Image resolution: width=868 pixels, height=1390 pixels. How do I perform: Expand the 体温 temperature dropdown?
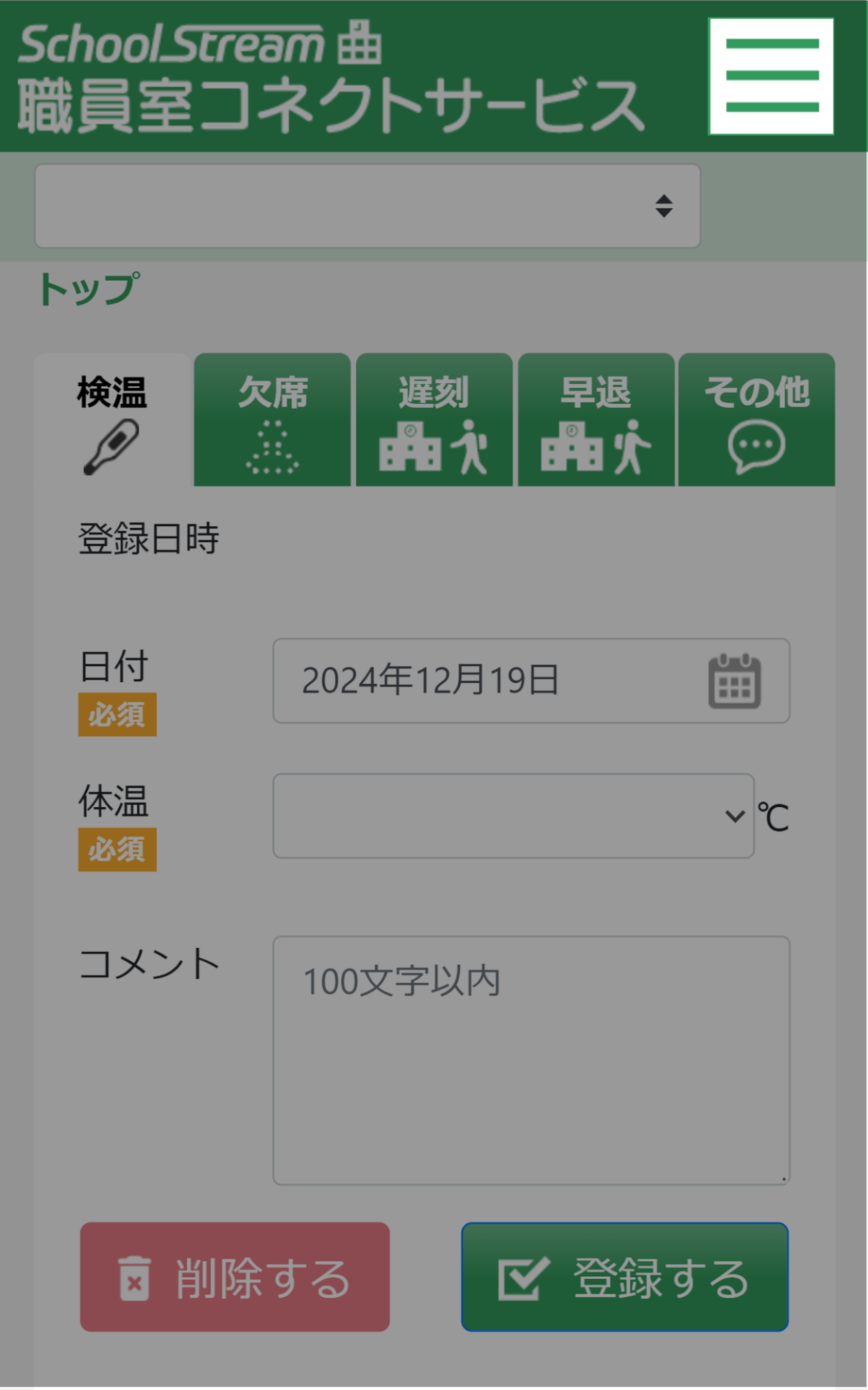(x=513, y=815)
